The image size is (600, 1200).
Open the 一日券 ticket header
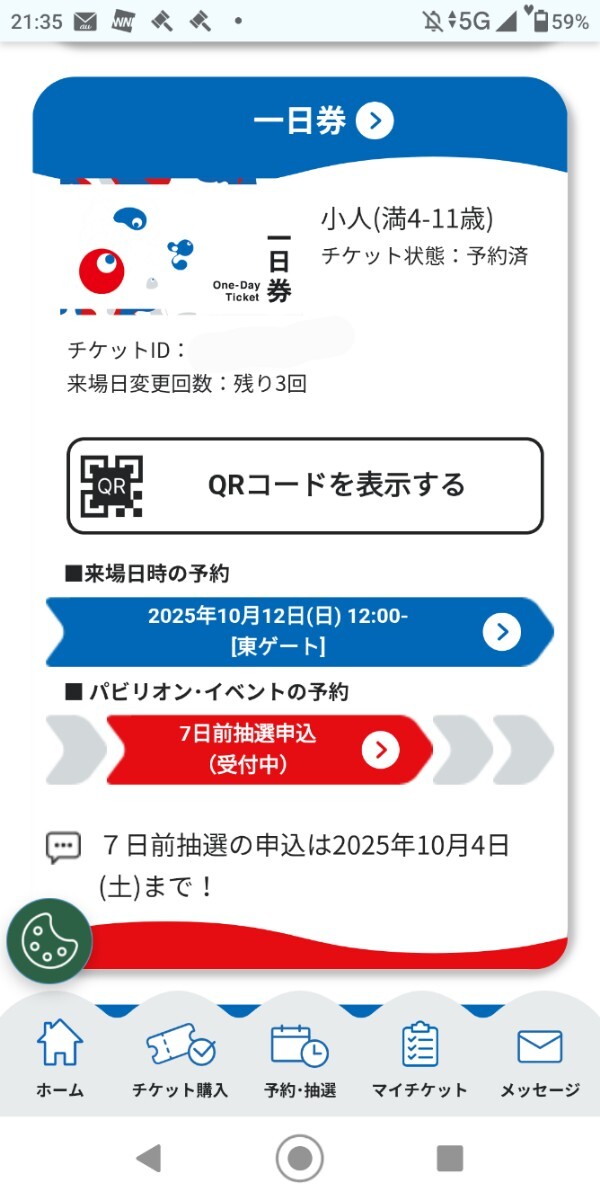pyautogui.click(x=322, y=122)
